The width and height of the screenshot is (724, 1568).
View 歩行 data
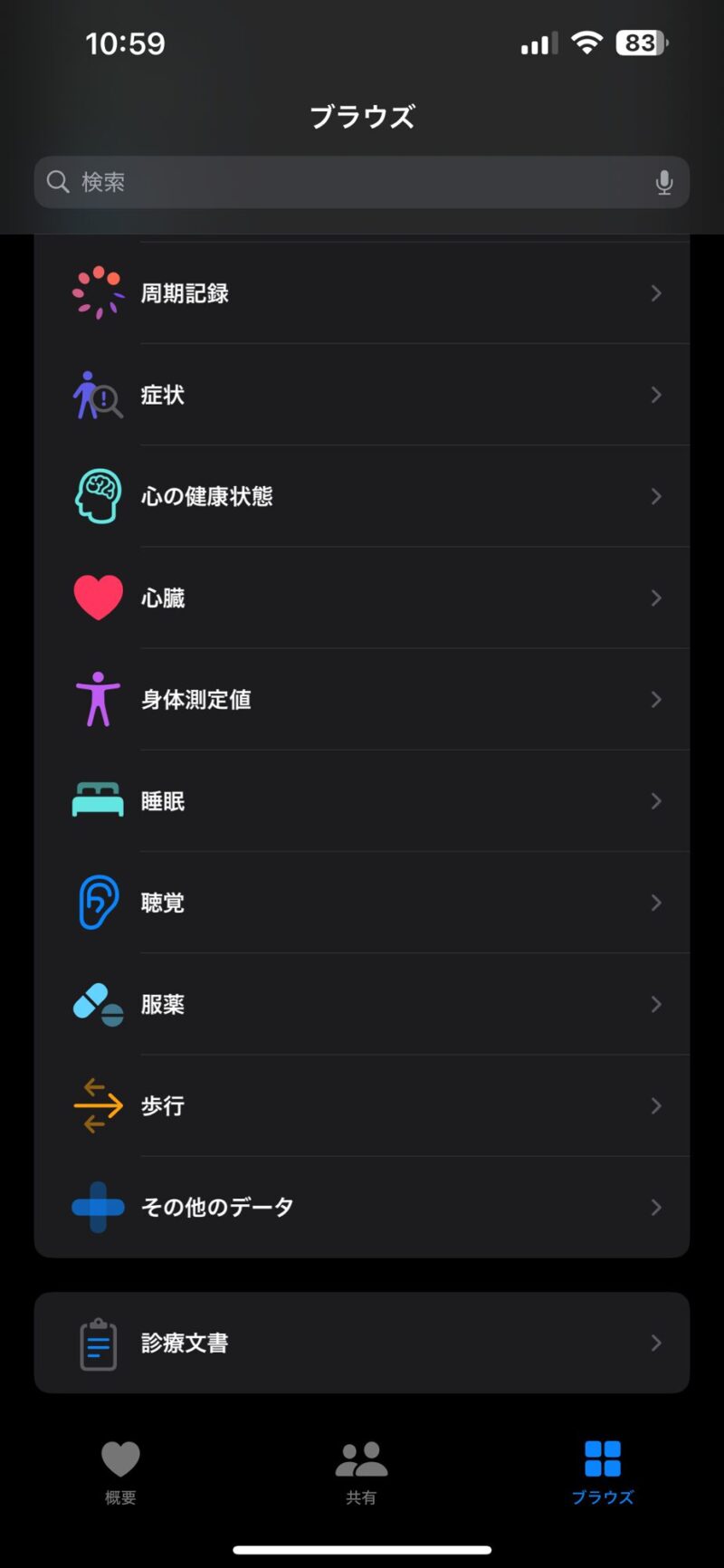pos(362,1105)
